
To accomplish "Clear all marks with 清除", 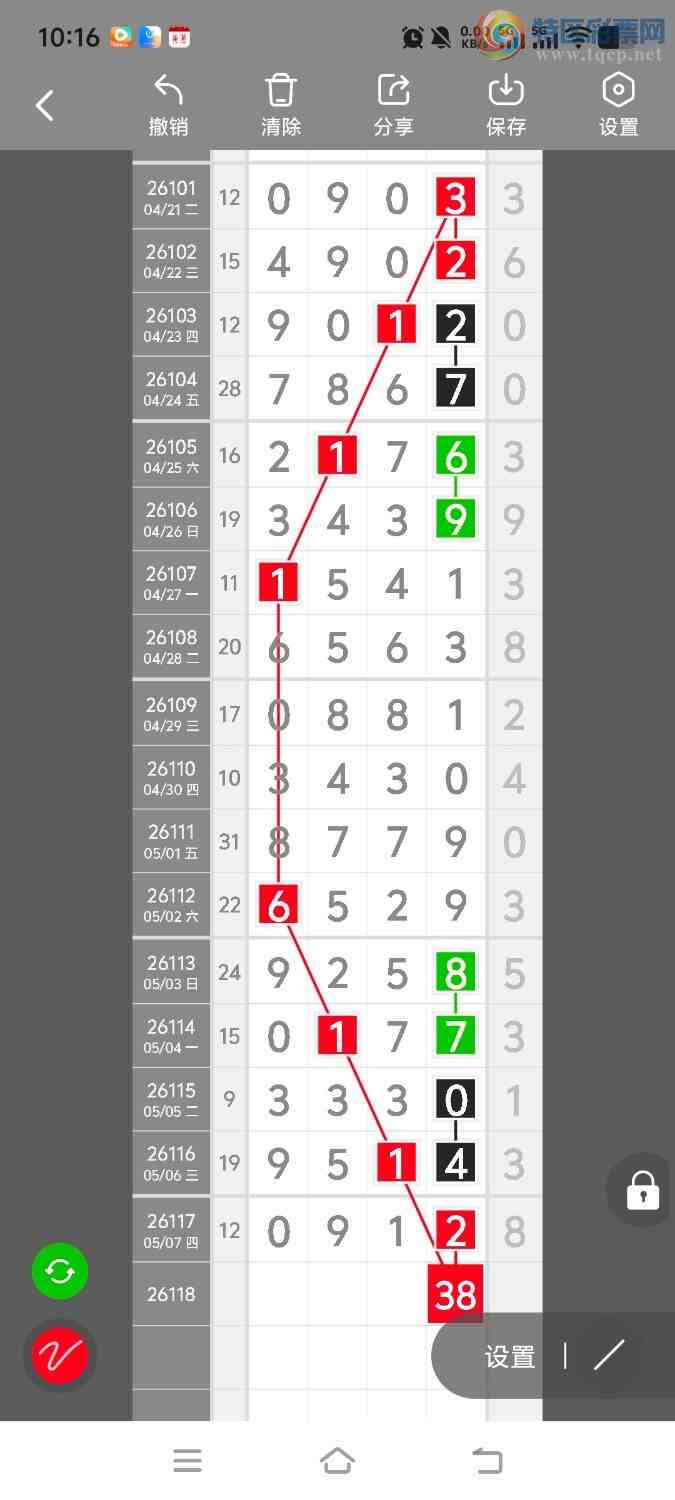I will click(x=281, y=105).
